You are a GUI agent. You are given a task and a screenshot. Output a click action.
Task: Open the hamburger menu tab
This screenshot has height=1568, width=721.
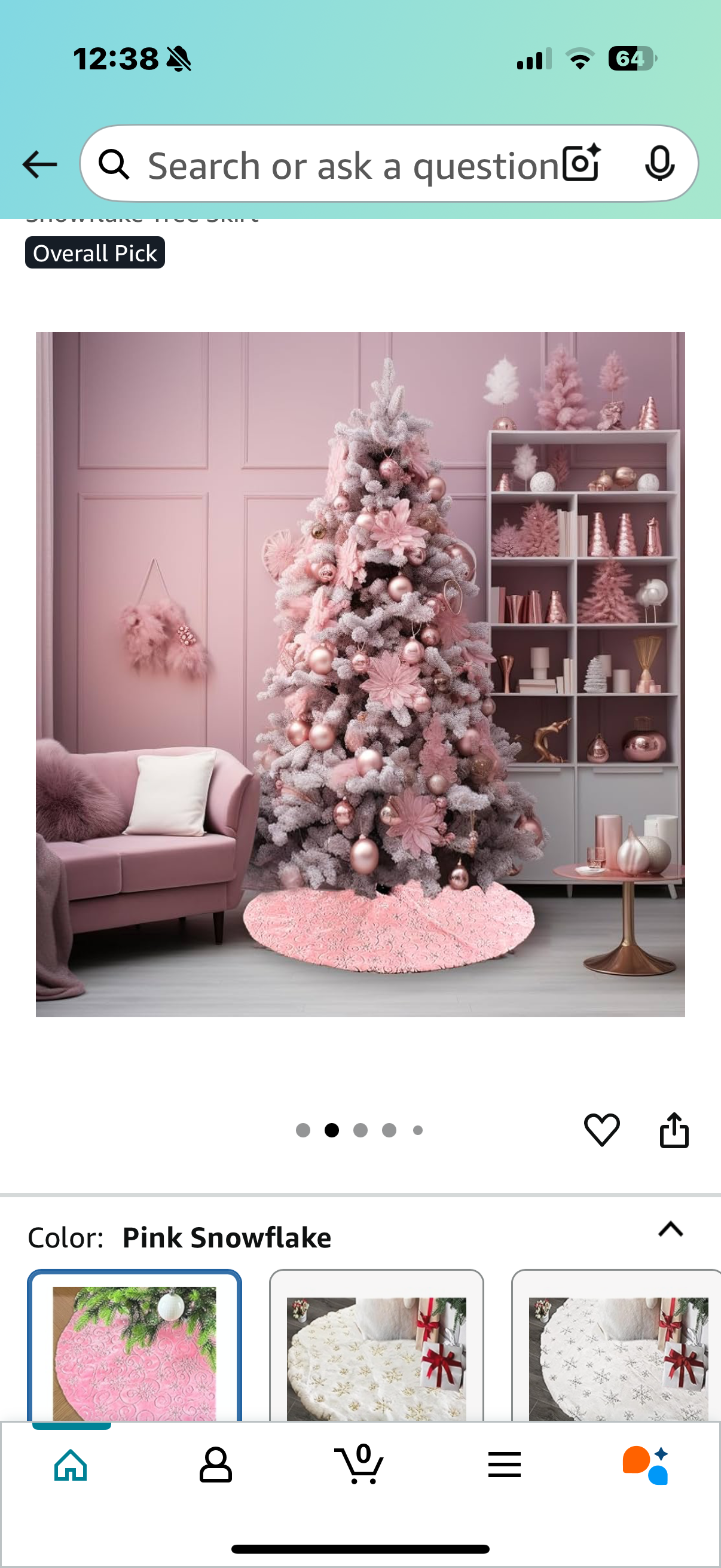point(504,1465)
